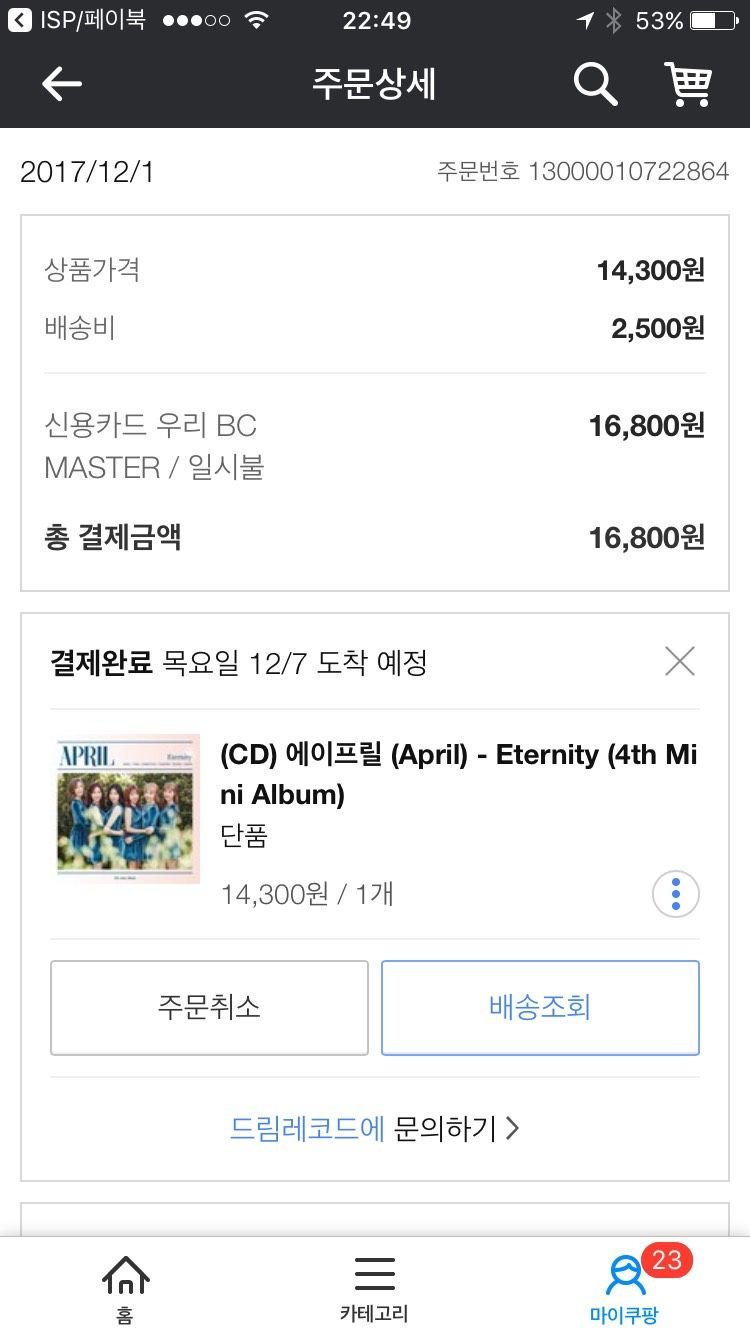This screenshot has height=1334, width=750.
Task: Tap the 마이쿠팡 profile icon with badge
Action: coord(625,1277)
